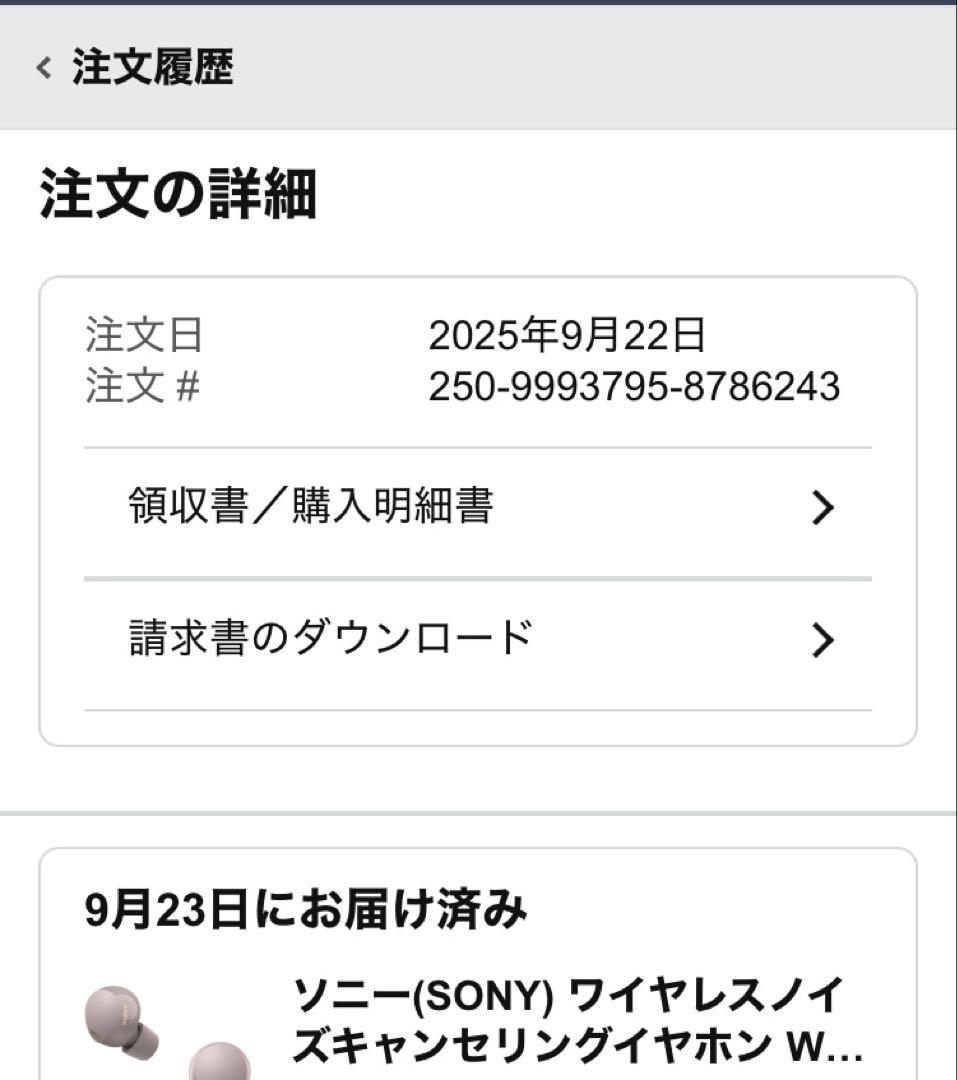Open the 領収書／購入明細書 right chevron
This screenshot has height=1080, width=957.
[x=823, y=509]
